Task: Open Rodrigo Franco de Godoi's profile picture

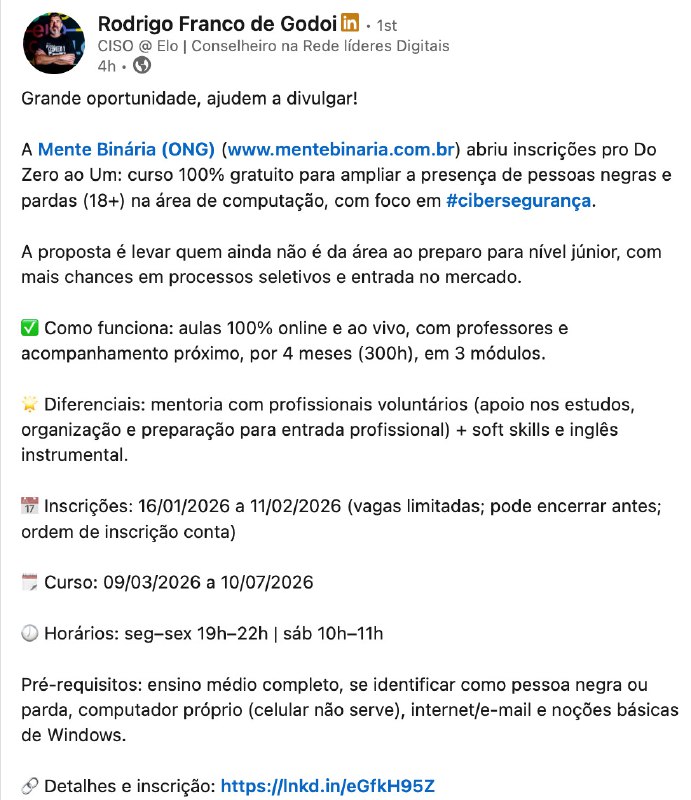Action: [54, 44]
